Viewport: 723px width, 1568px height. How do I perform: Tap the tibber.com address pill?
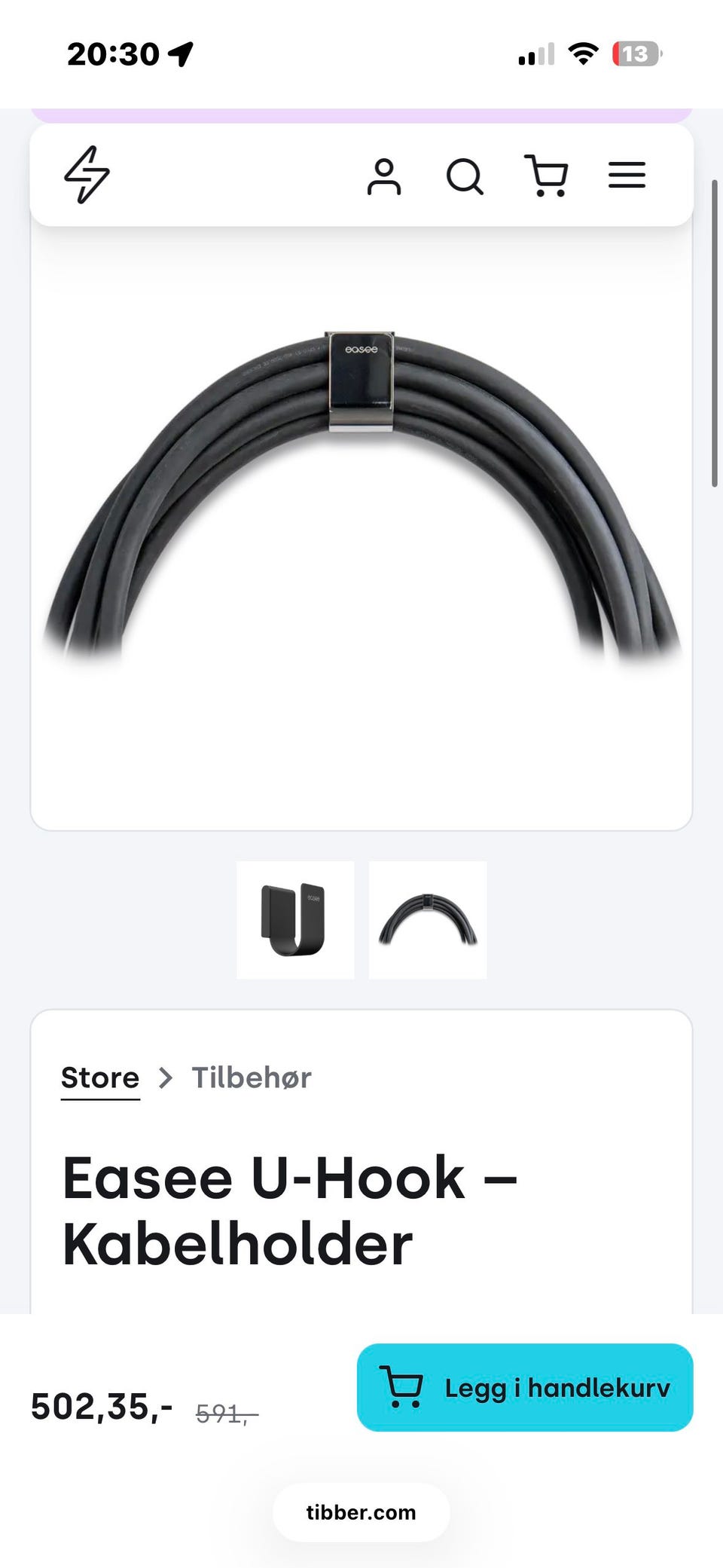pos(361,1512)
